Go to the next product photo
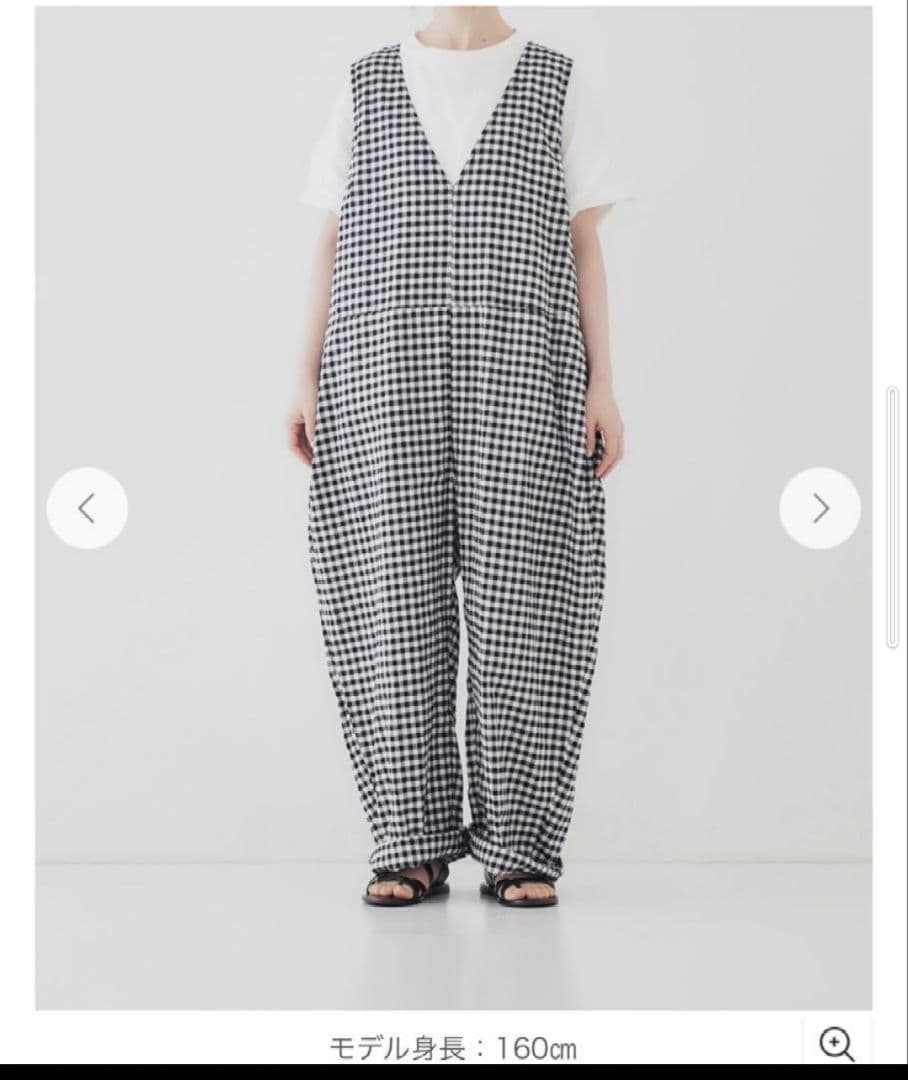The image size is (908, 1080). [x=820, y=508]
